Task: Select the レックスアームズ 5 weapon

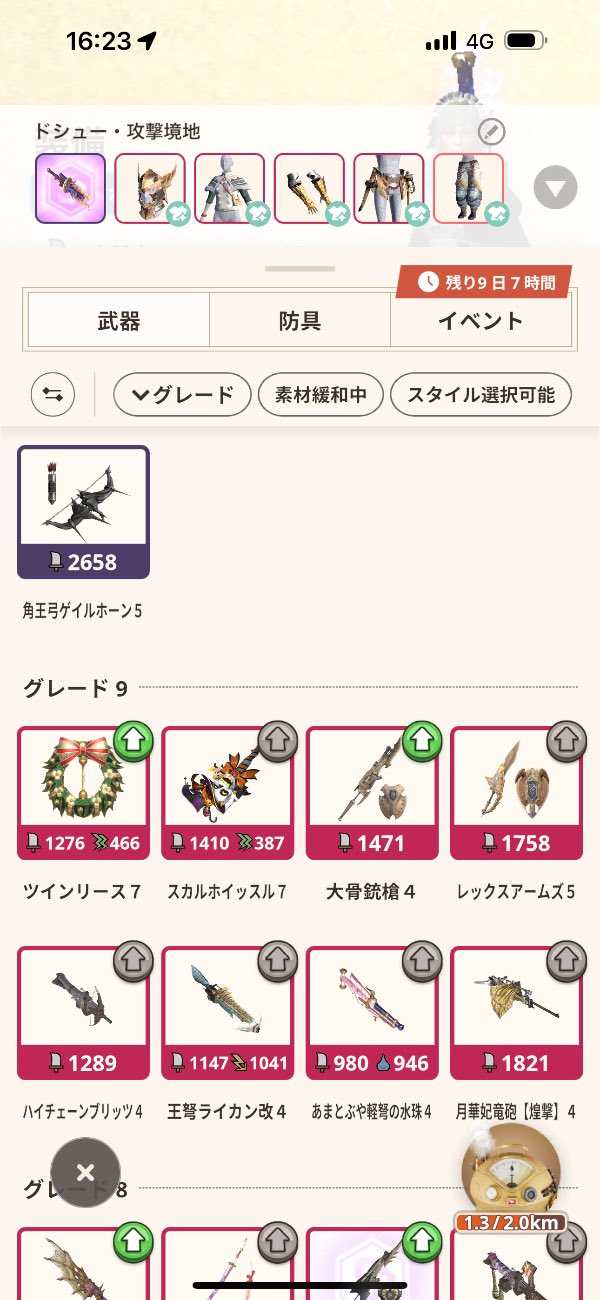Action: click(x=516, y=793)
